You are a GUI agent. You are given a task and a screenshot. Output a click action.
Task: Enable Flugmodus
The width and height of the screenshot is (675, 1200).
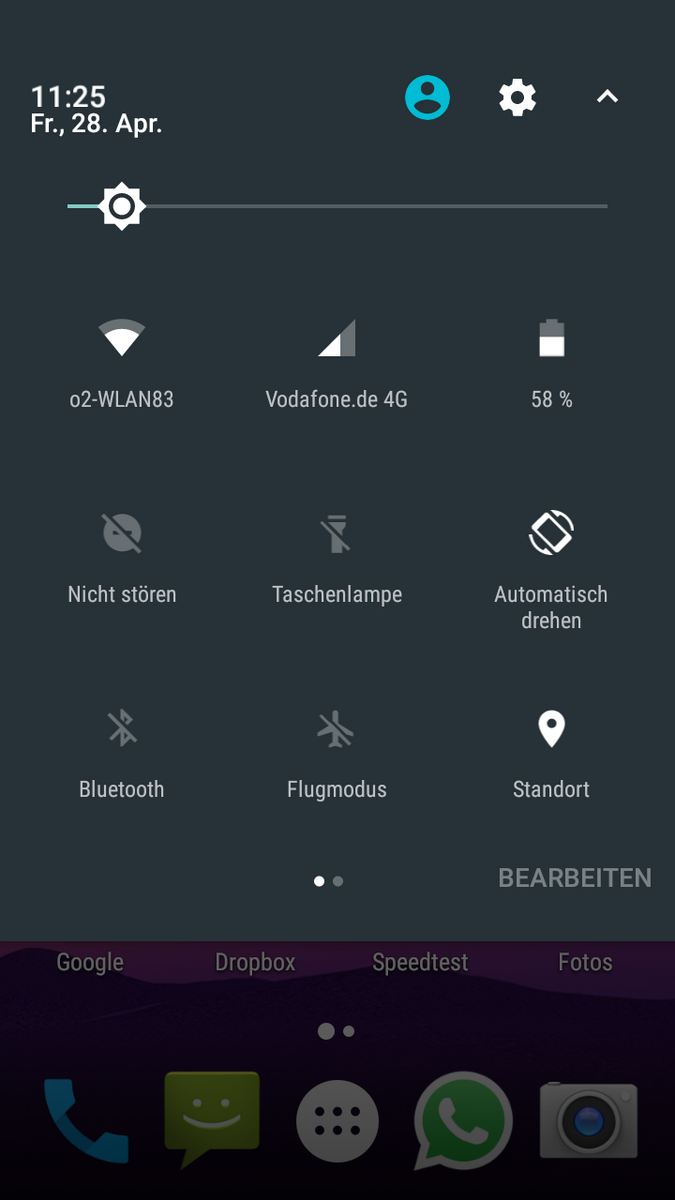pos(337,730)
